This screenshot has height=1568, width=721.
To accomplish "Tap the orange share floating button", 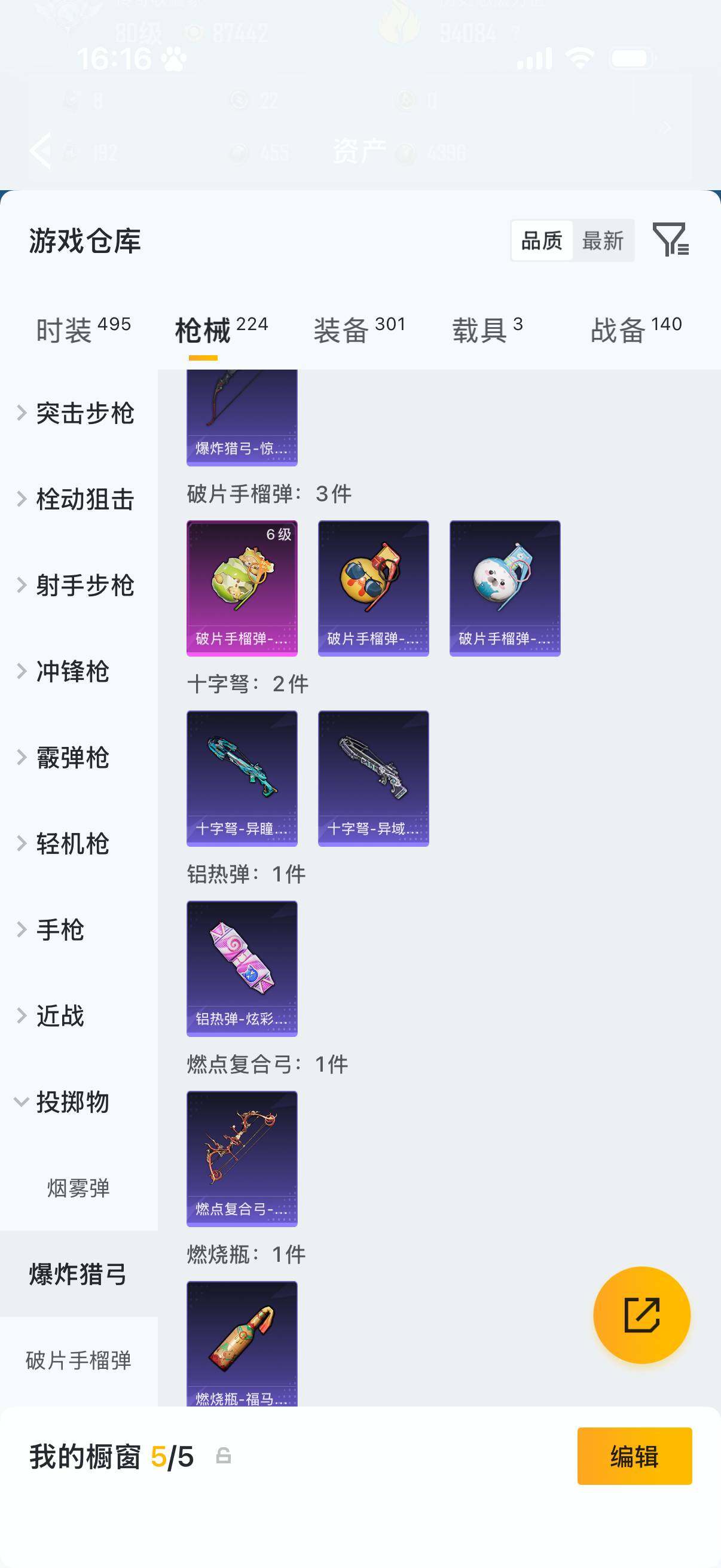I will 642,1315.
